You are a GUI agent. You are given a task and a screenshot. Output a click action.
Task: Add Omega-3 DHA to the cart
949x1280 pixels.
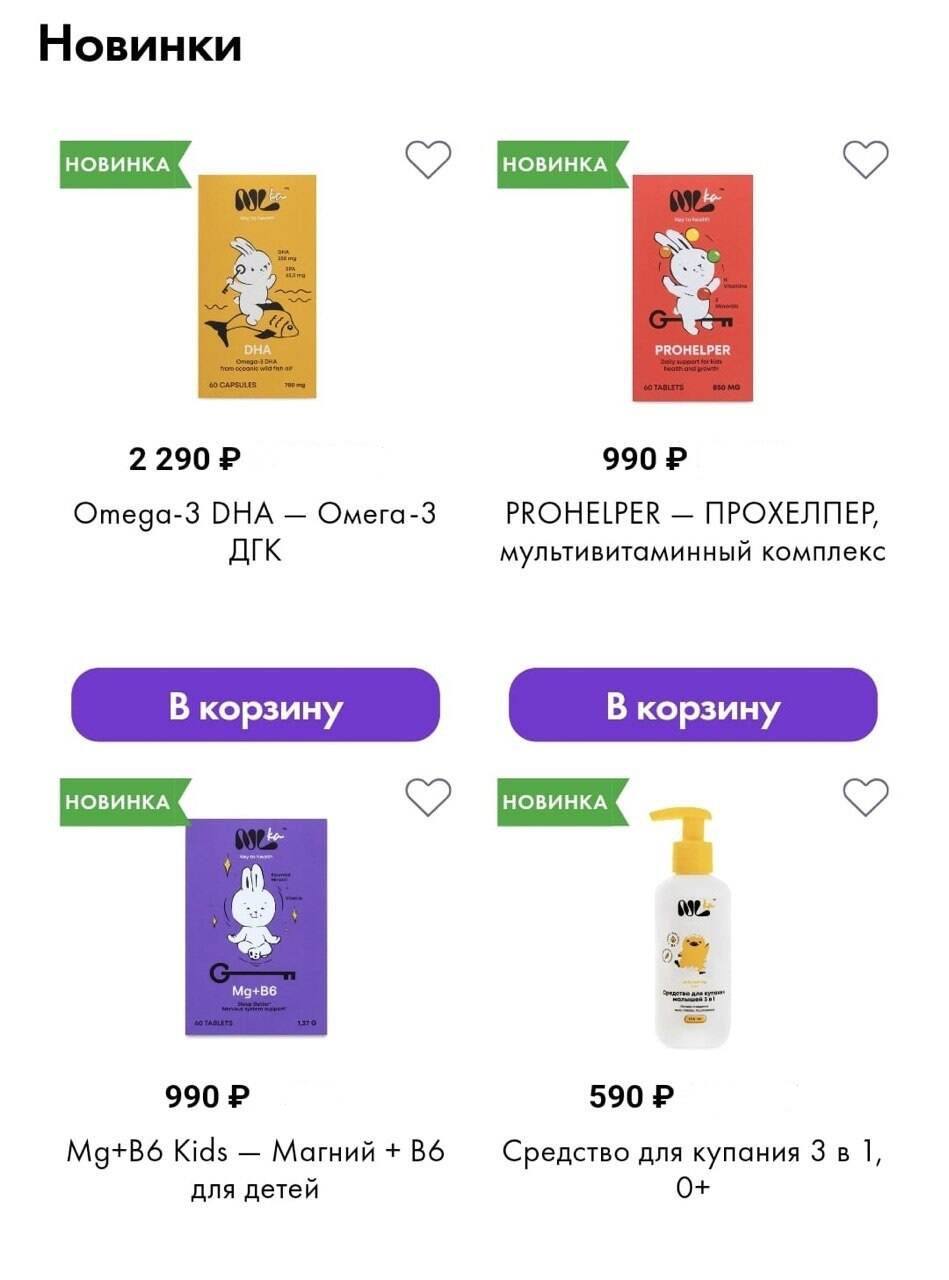[256, 706]
